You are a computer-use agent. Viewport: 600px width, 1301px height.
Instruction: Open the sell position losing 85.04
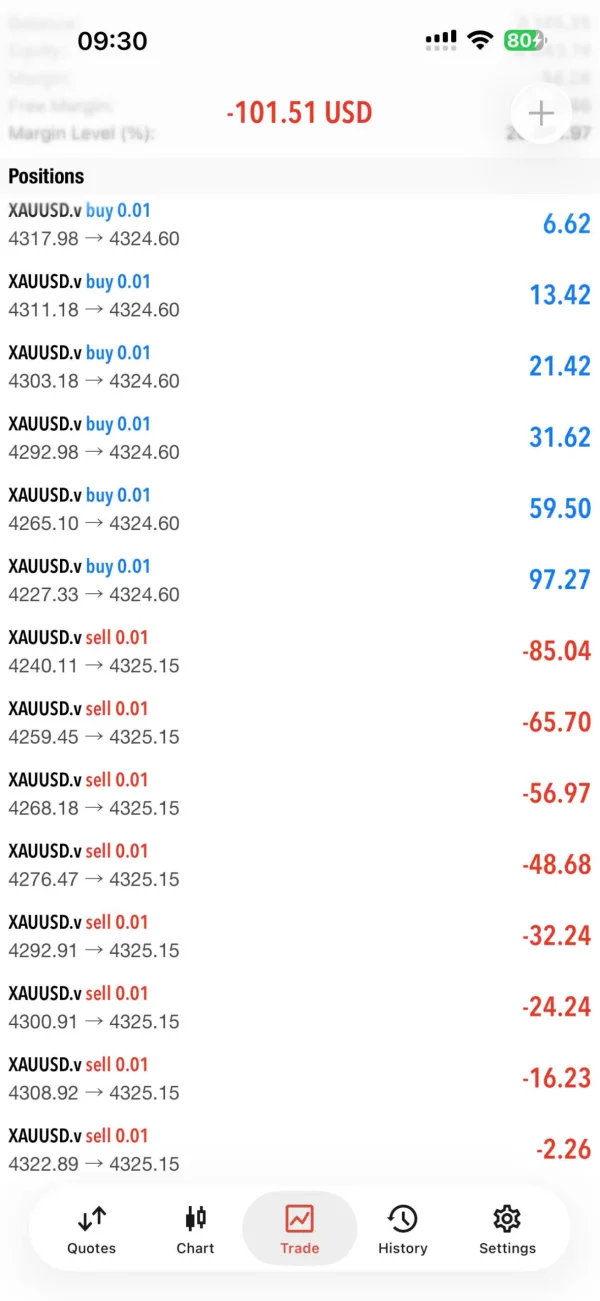[300, 651]
